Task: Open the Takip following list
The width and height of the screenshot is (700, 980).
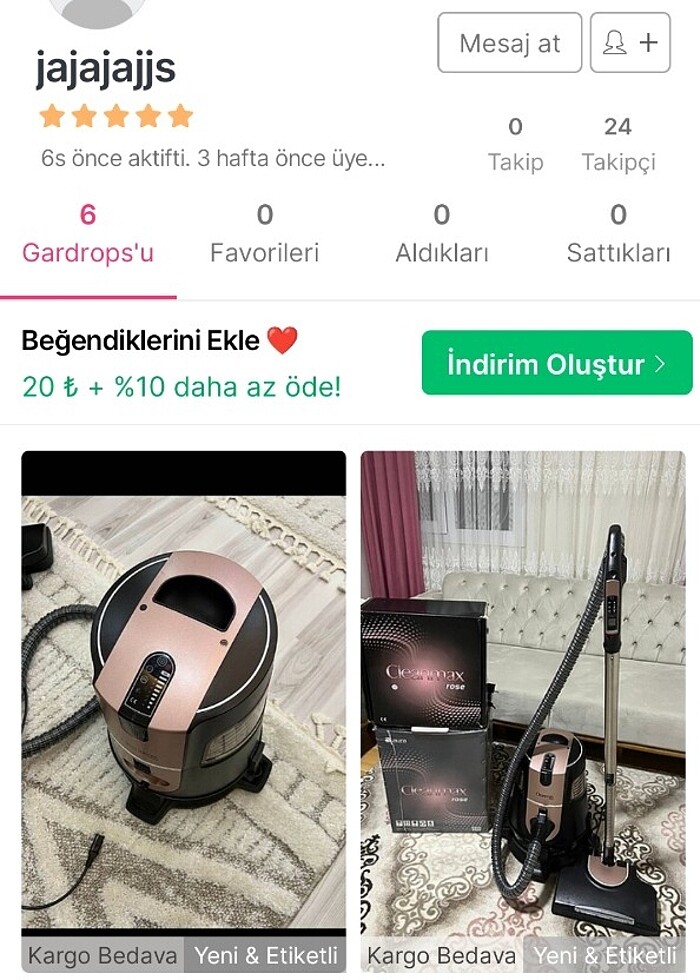Action: (x=515, y=145)
